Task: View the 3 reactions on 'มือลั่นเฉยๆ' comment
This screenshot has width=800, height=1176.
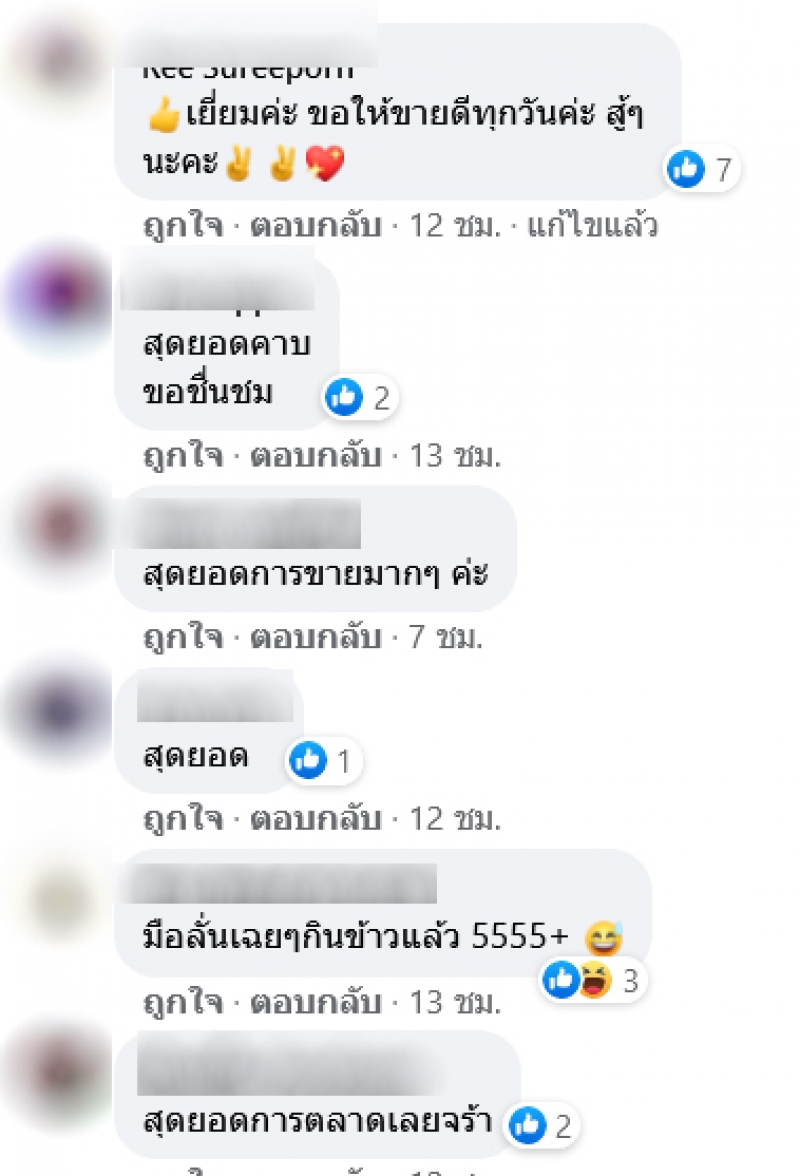Action: 593,981
